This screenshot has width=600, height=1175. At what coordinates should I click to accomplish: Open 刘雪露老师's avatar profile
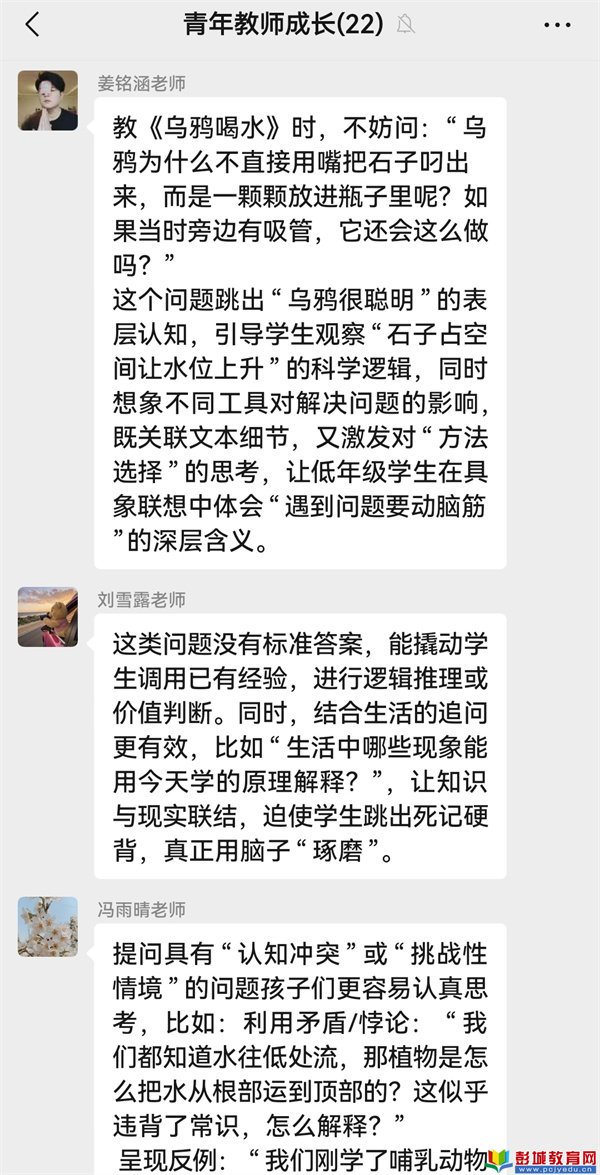47,616
